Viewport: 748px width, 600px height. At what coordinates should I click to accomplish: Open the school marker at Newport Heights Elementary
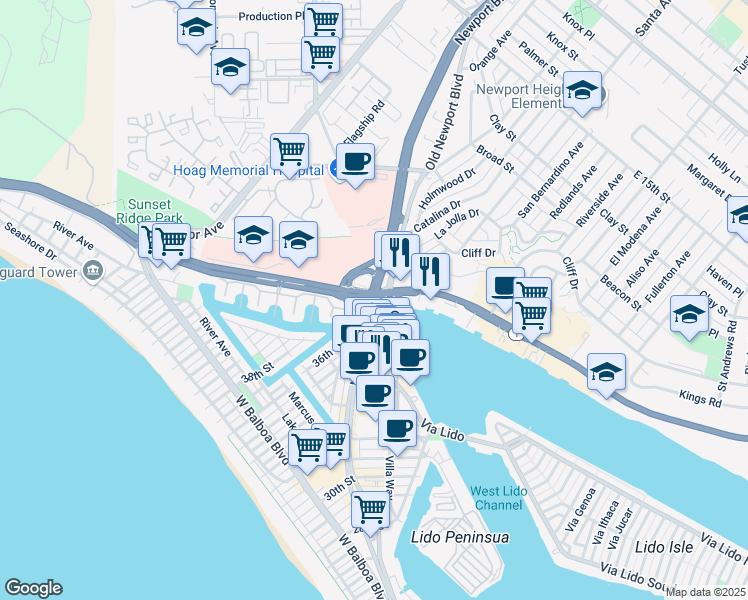click(582, 91)
